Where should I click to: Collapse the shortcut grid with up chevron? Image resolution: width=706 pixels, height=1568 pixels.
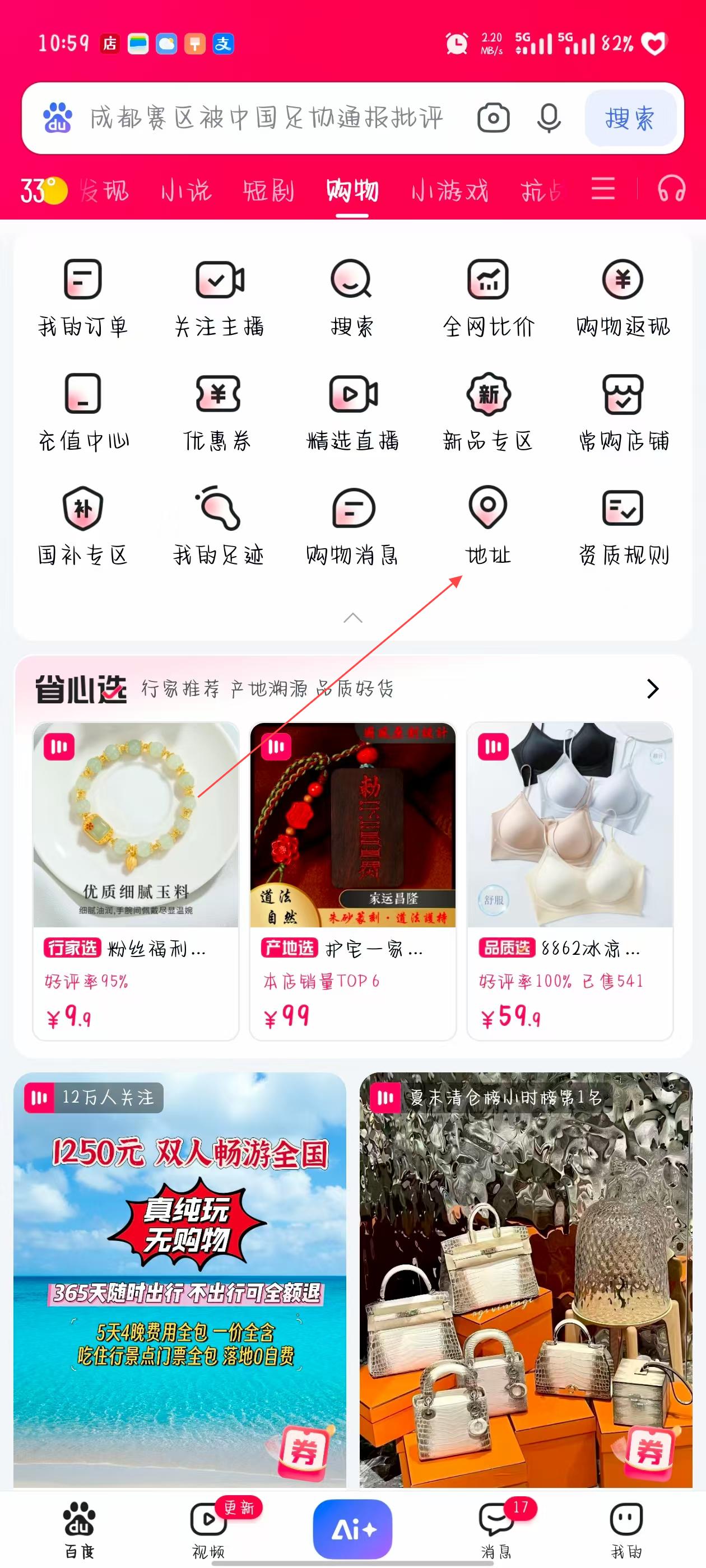(x=352, y=618)
